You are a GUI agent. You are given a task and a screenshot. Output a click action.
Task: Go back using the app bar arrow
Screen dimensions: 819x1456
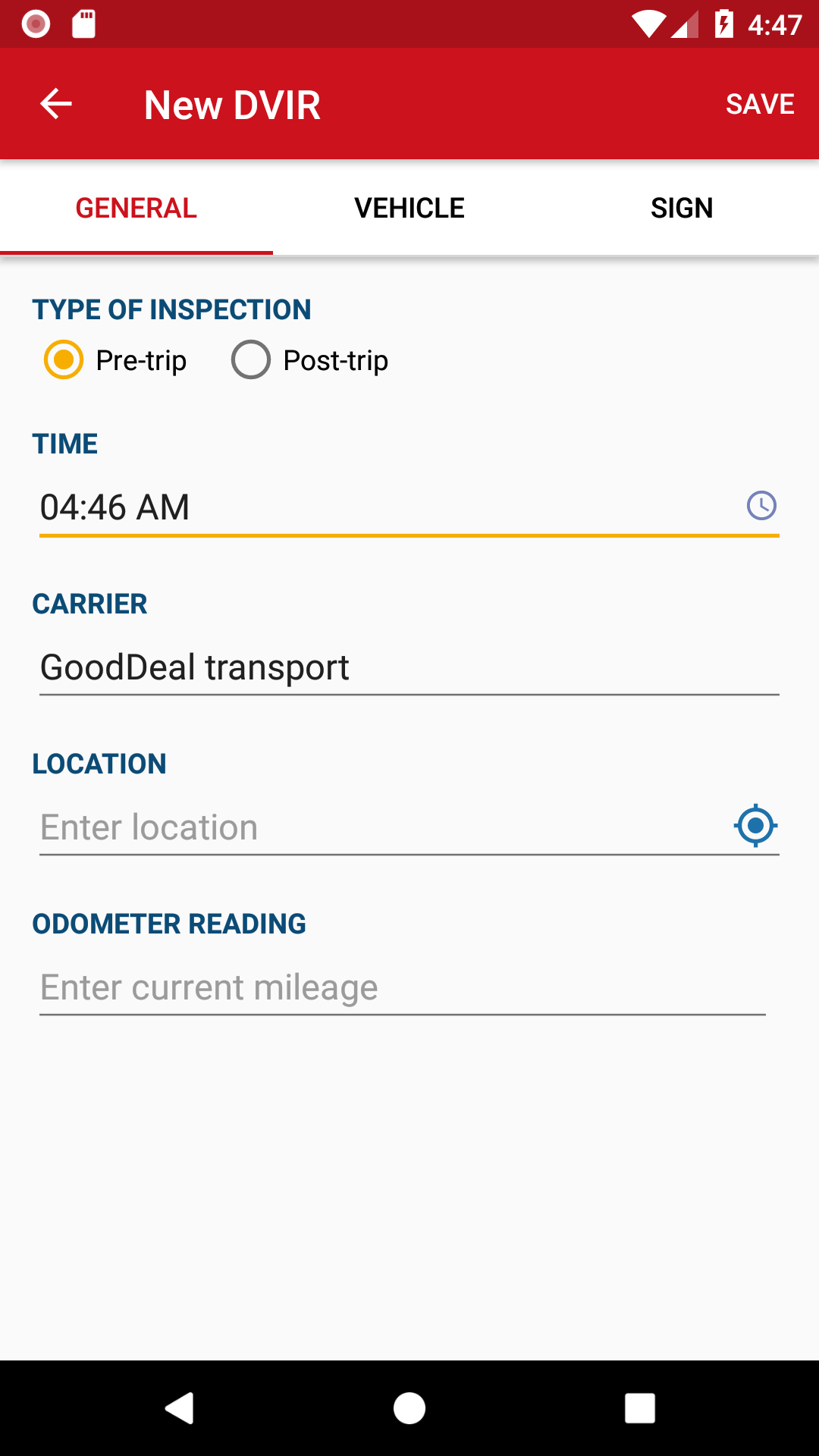[56, 104]
